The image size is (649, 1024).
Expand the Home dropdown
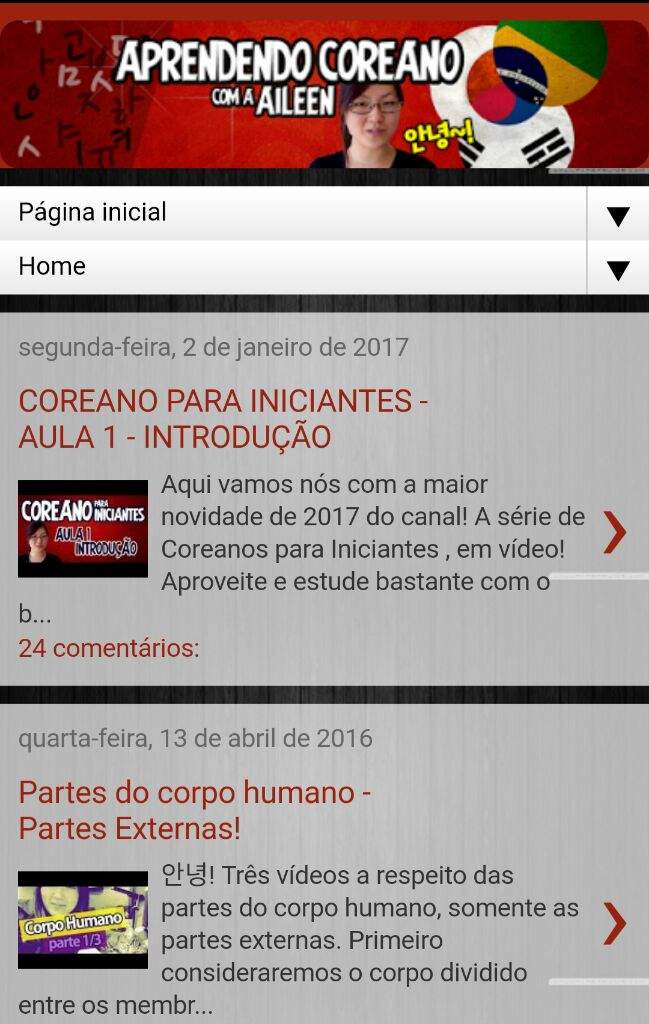click(617, 268)
